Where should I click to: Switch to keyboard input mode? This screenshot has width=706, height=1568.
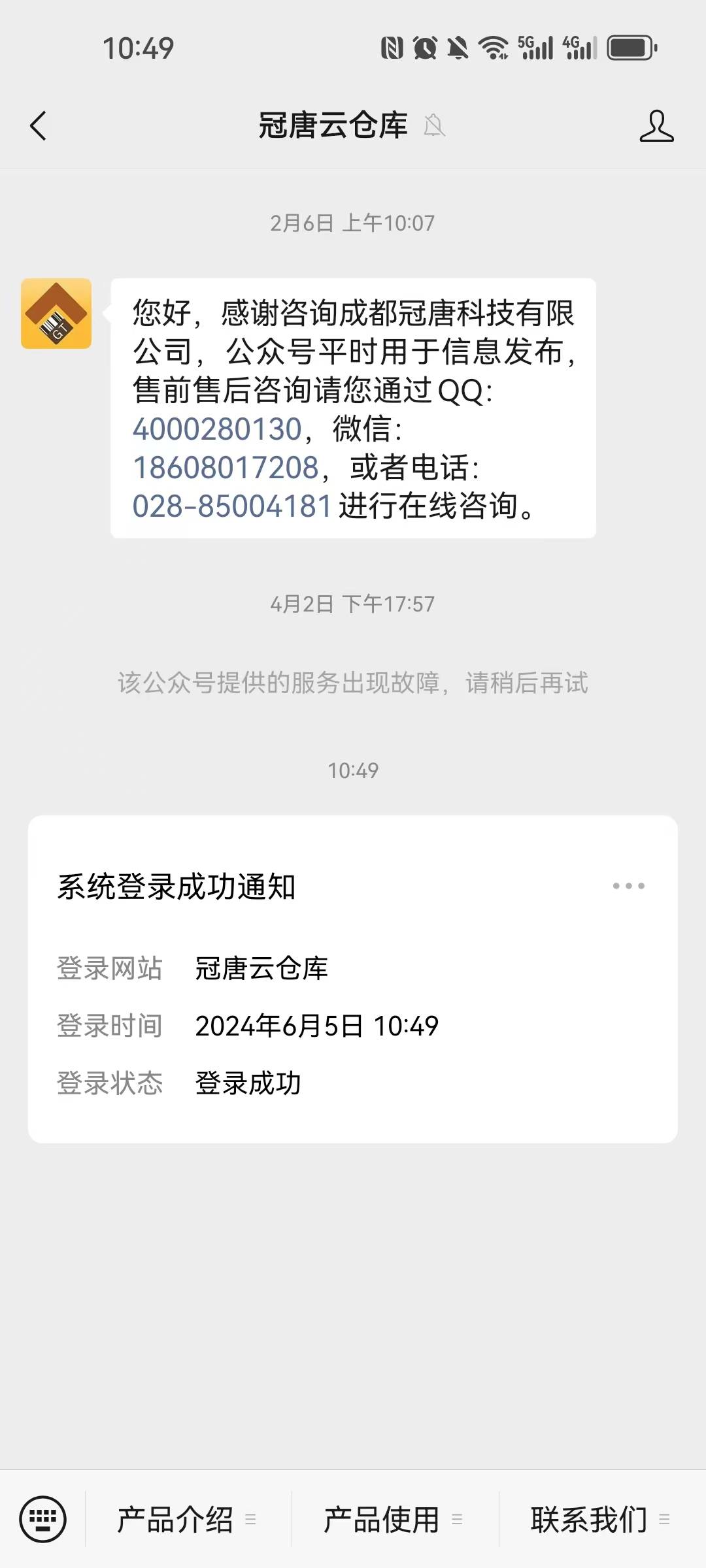point(43,1518)
